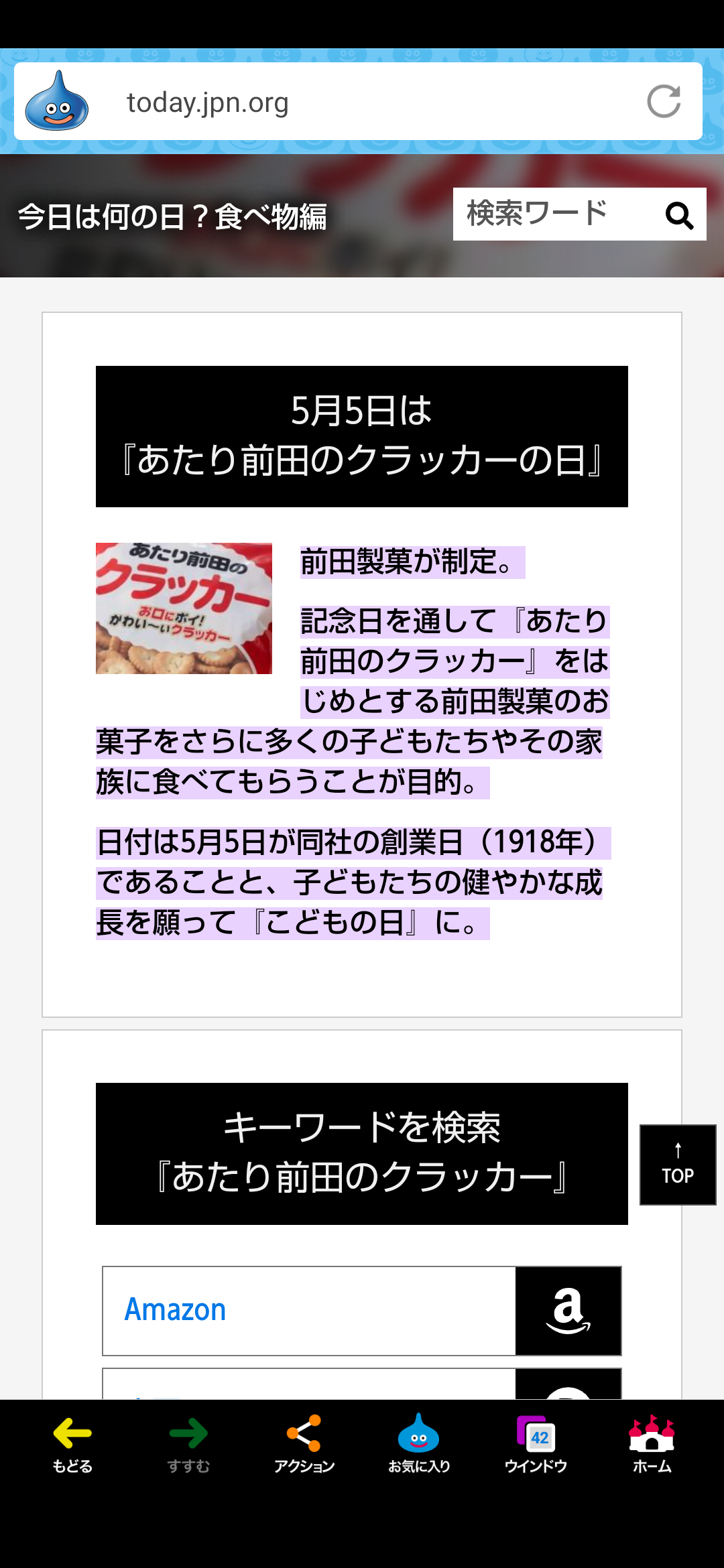
Task: Go to ホーム
Action: click(x=652, y=1444)
